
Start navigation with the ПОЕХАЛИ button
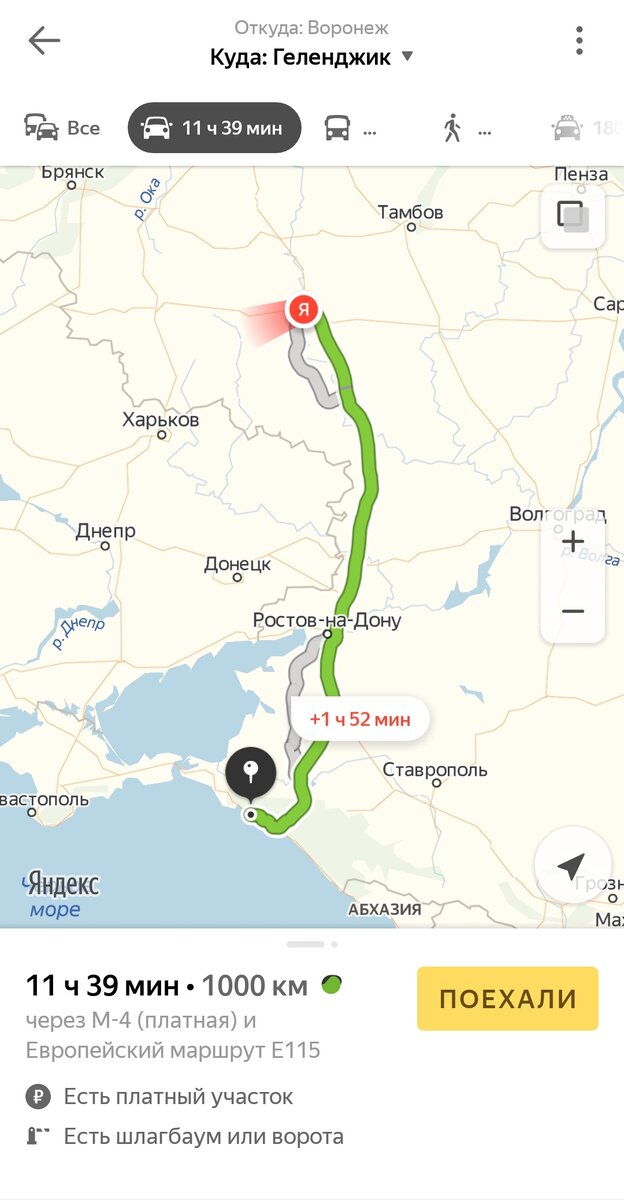tap(508, 998)
